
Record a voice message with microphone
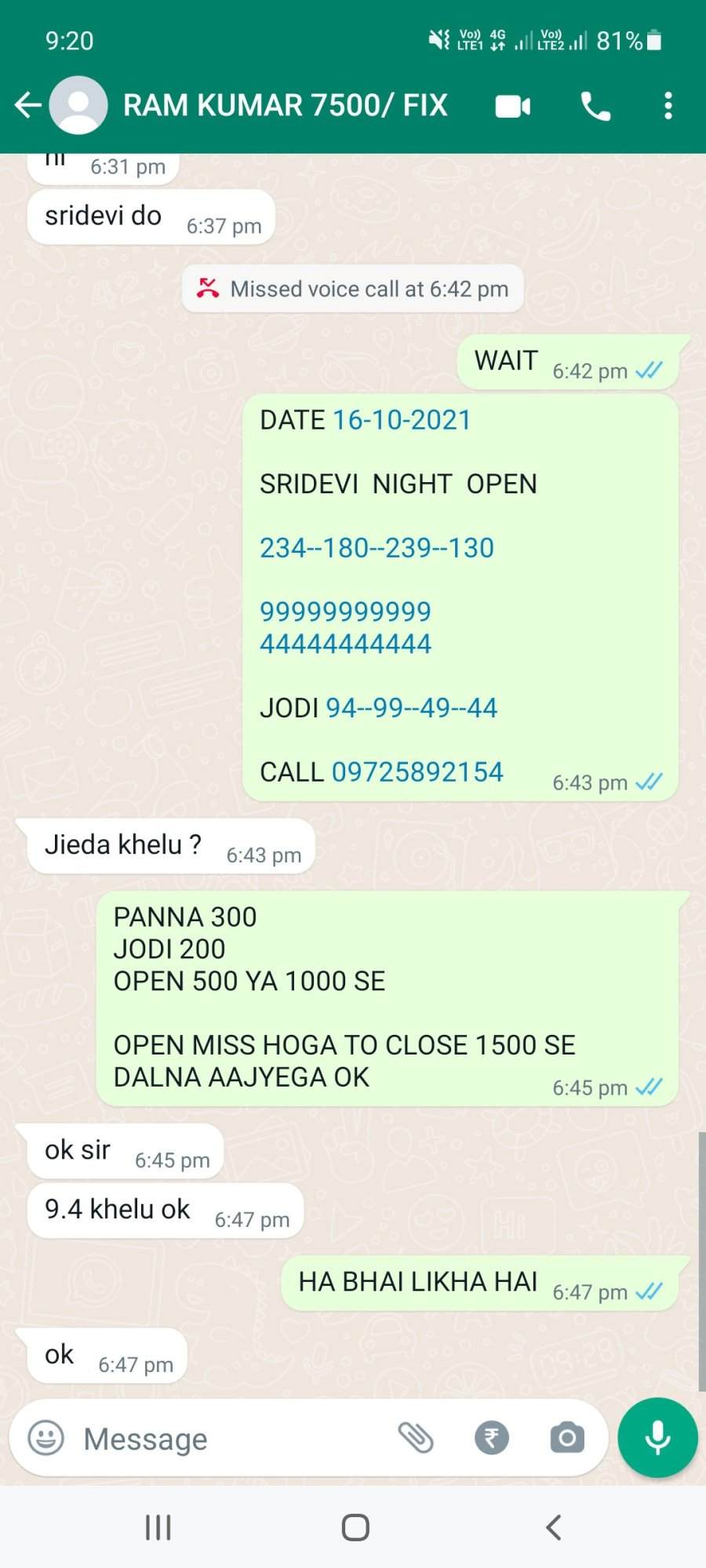(657, 1438)
